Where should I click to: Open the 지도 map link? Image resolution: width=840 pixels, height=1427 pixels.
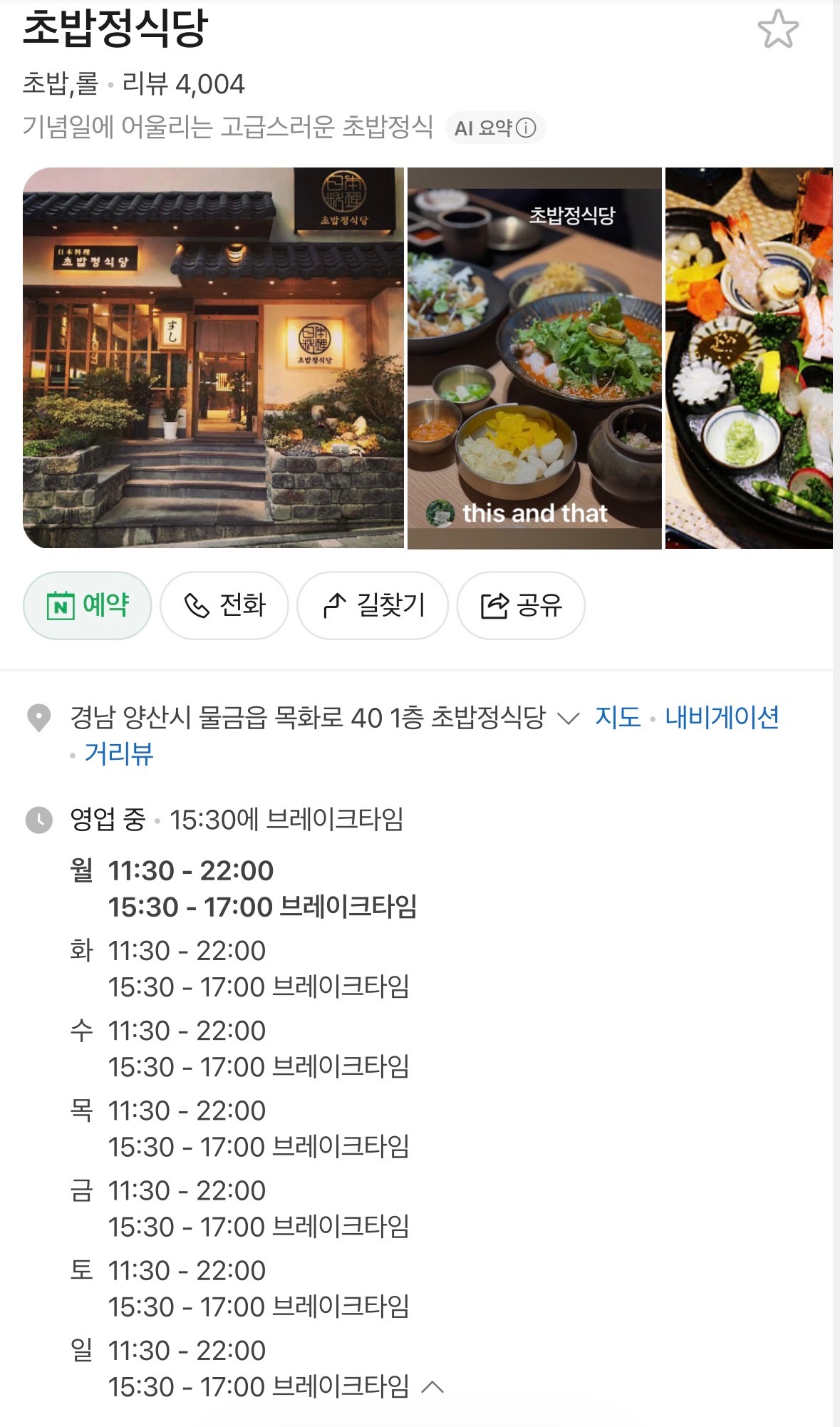click(x=618, y=717)
